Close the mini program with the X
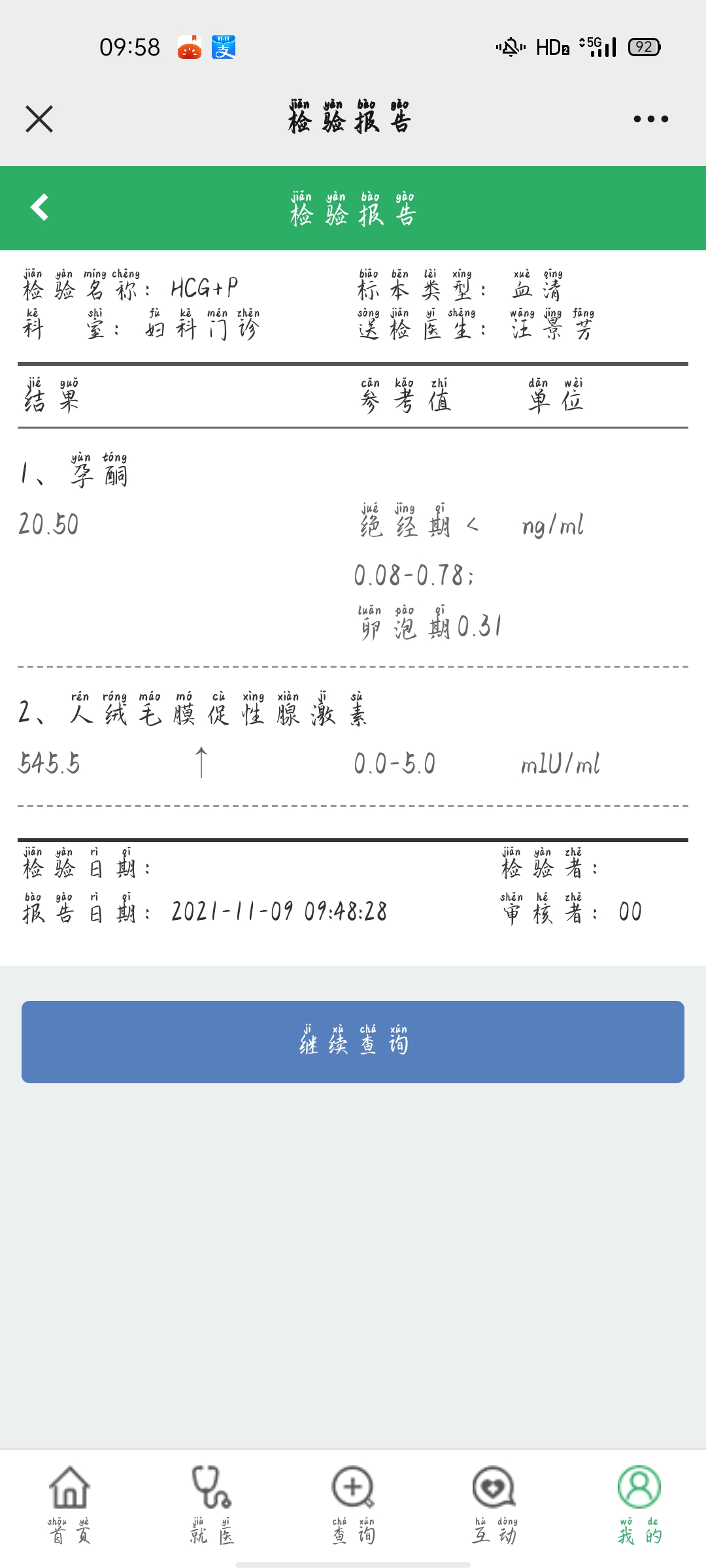This screenshot has height=1568, width=706. 39,119
